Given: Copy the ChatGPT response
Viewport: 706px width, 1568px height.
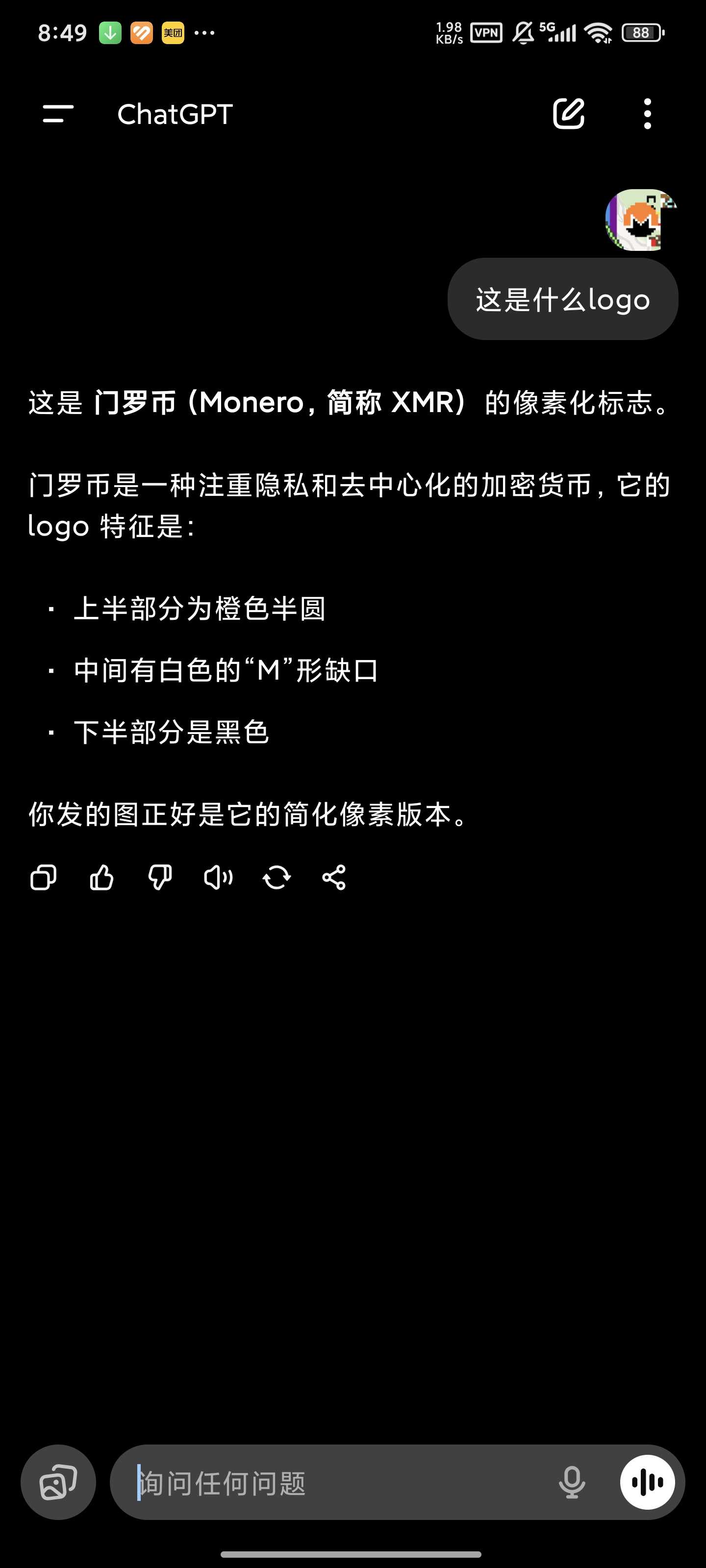Looking at the screenshot, I should pyautogui.click(x=43, y=878).
